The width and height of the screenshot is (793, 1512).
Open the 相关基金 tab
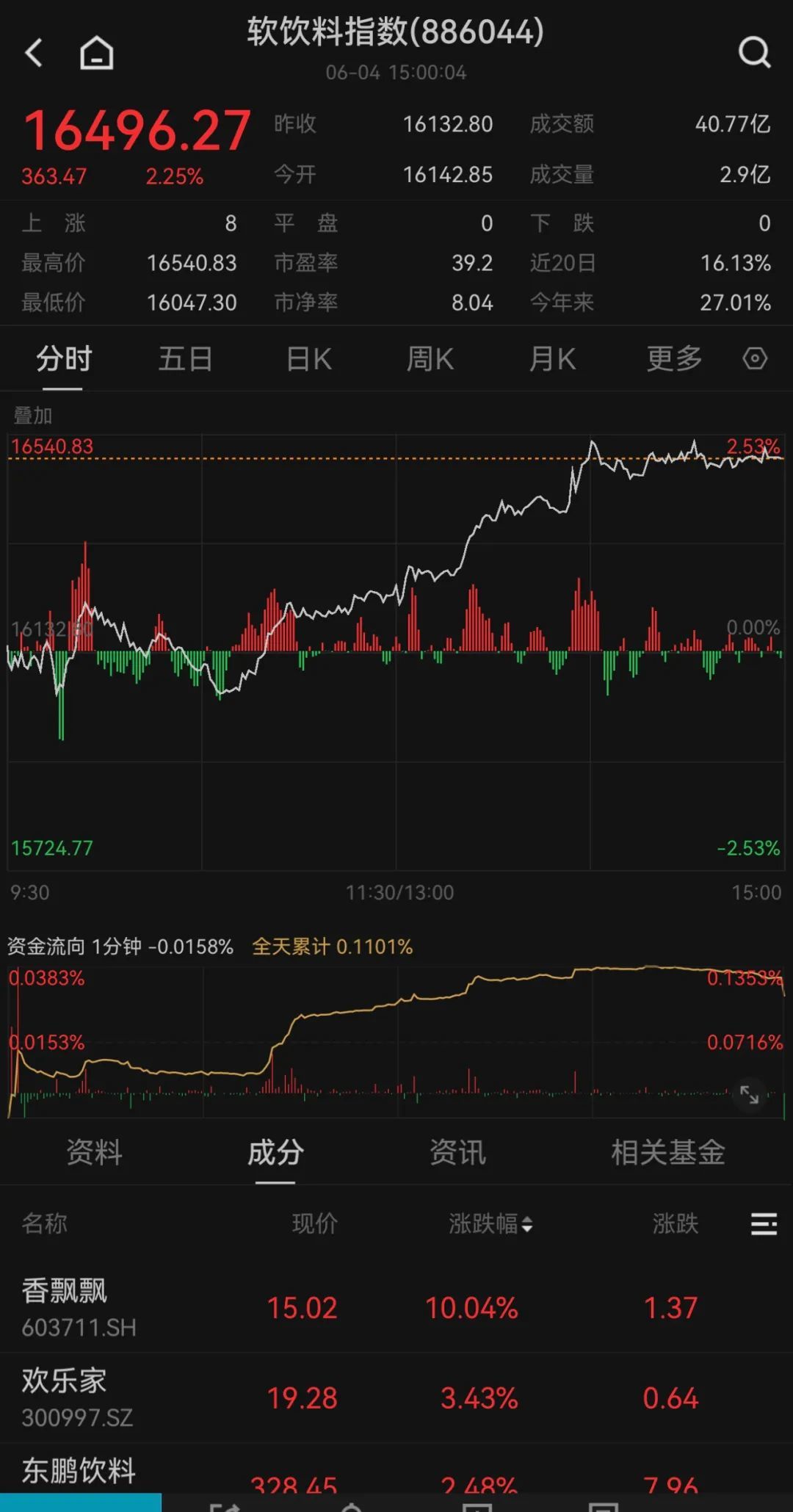coord(668,1152)
